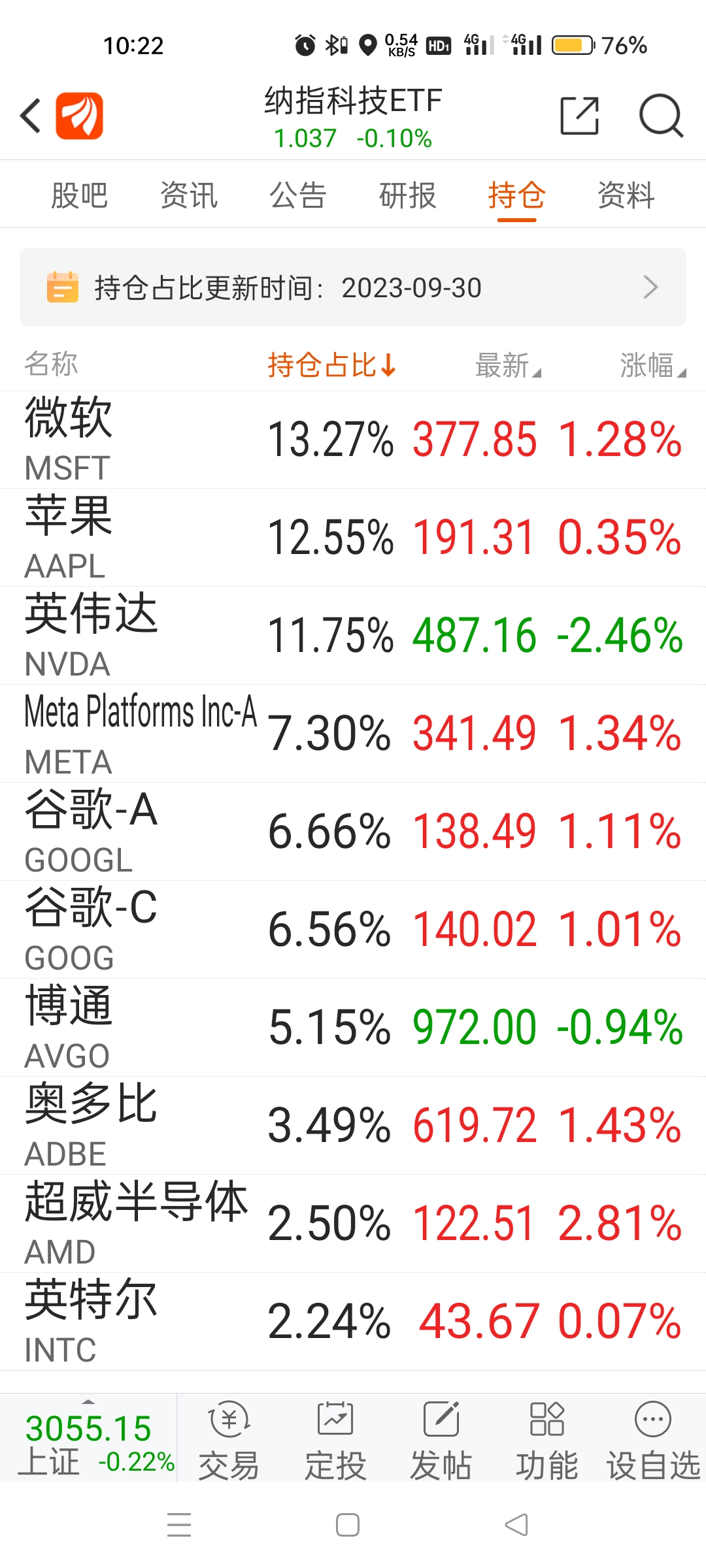Screen dimensions: 706x1568
Task: Open the 公告 tab
Action: pos(298,195)
